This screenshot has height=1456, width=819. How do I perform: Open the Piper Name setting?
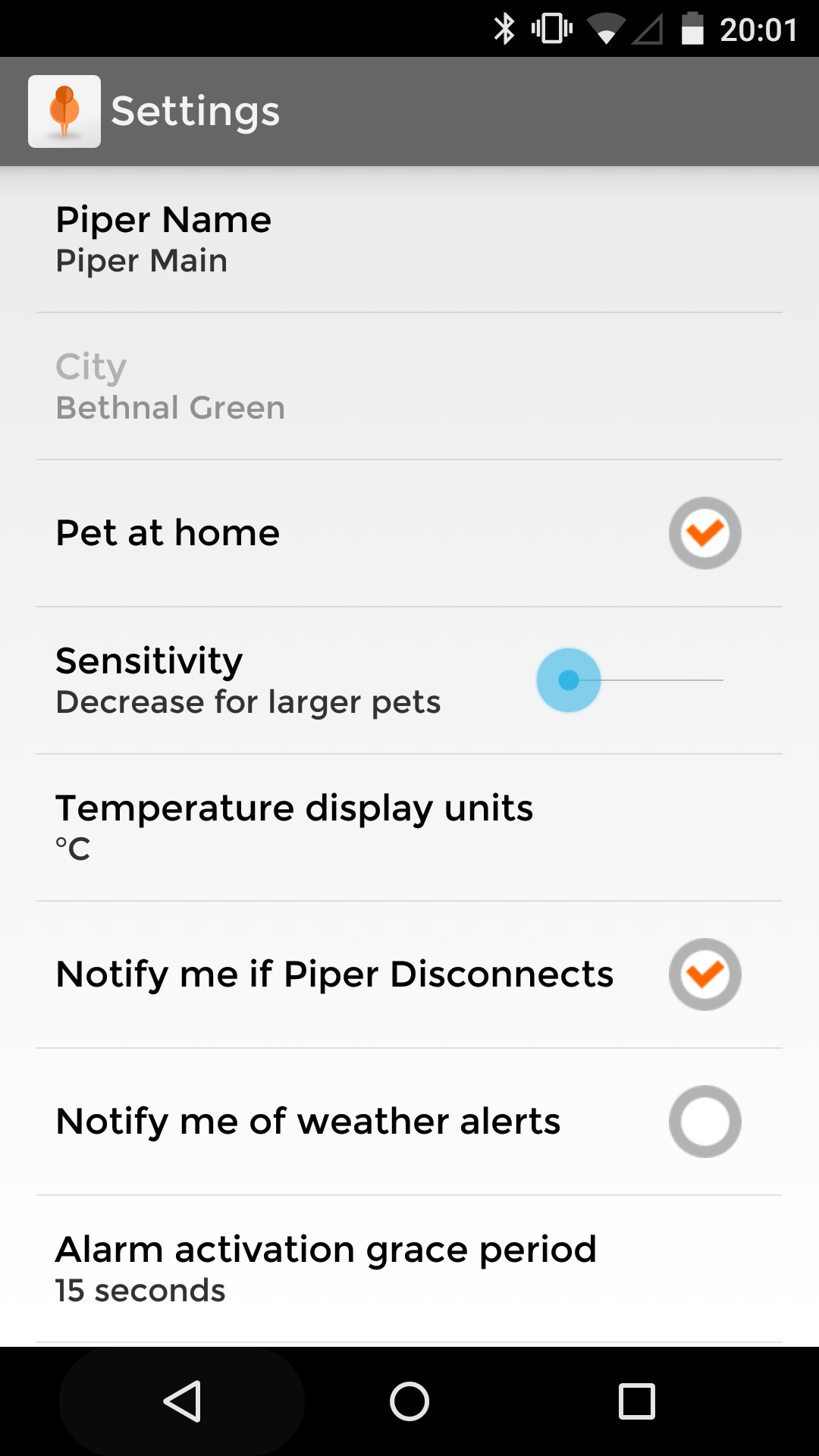point(409,240)
